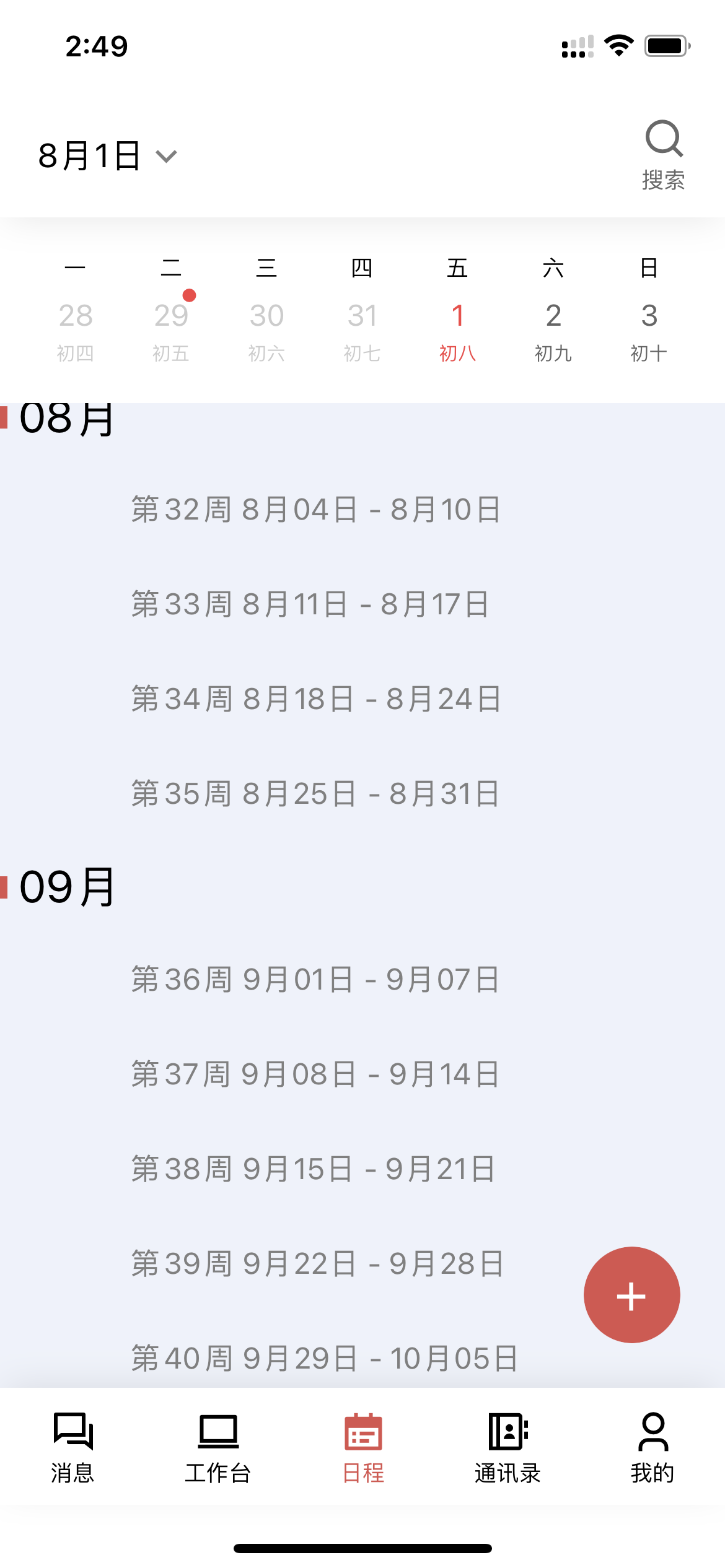725x1568 pixels.
Task: Select today's date 1 初八
Action: tap(458, 316)
